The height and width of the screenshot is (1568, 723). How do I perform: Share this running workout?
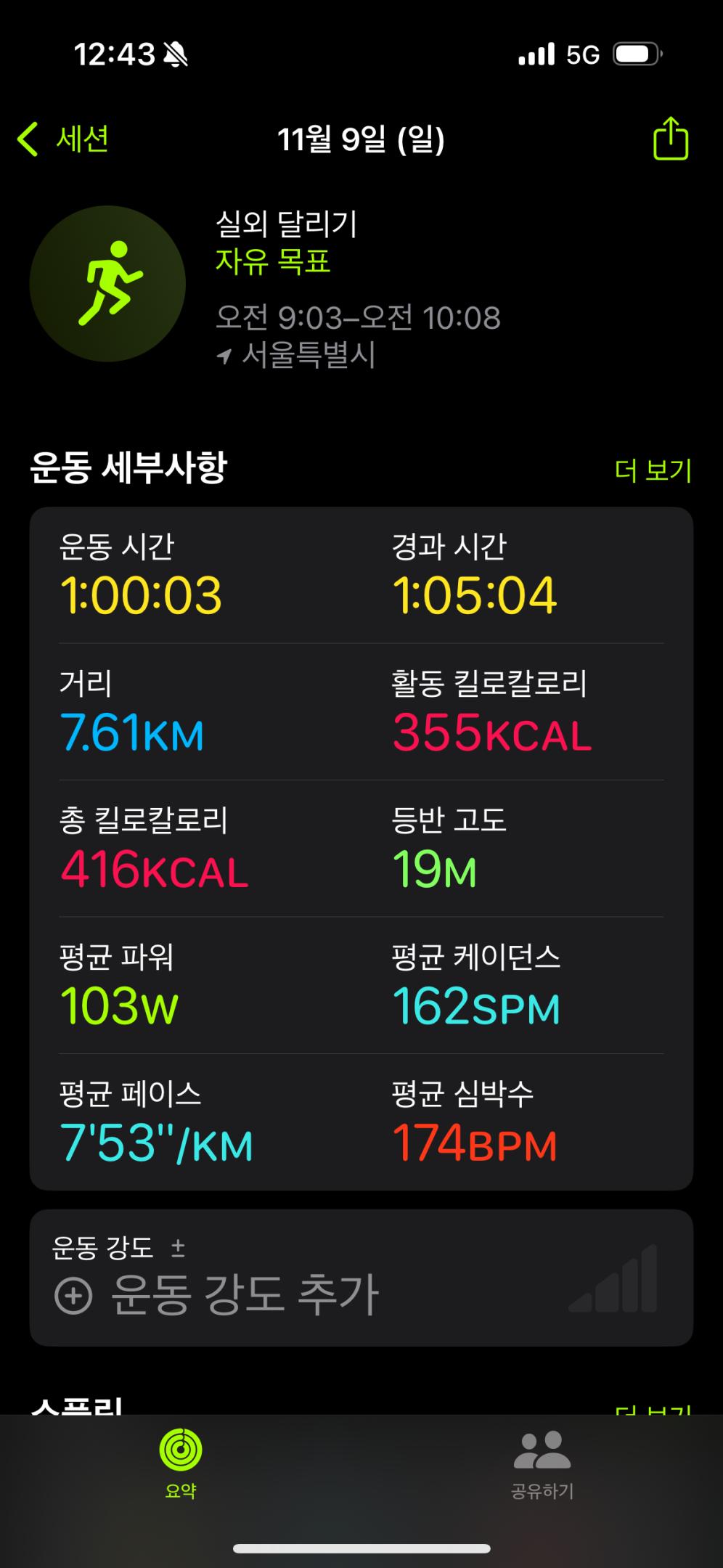670,139
